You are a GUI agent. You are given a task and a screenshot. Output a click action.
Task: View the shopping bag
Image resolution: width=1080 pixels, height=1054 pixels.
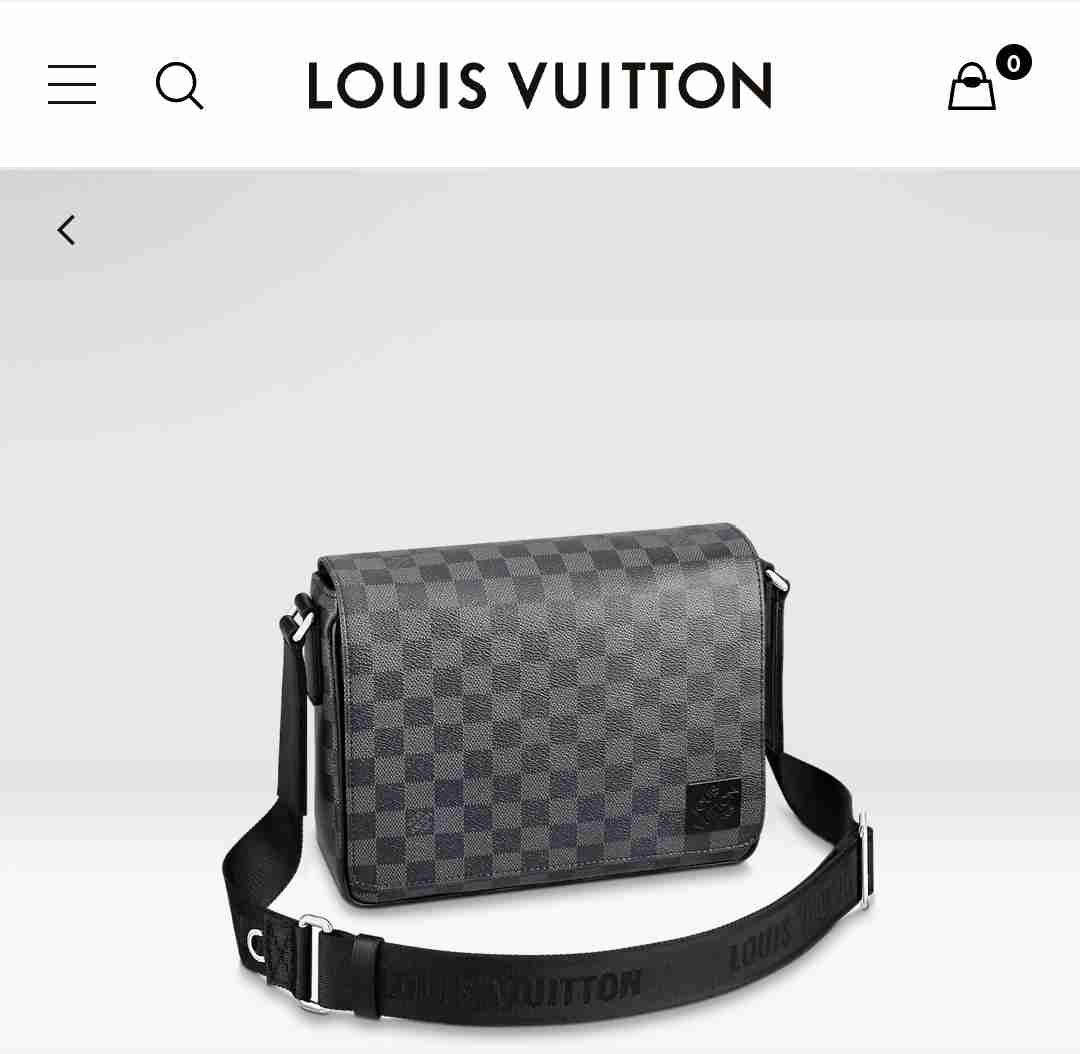[973, 86]
